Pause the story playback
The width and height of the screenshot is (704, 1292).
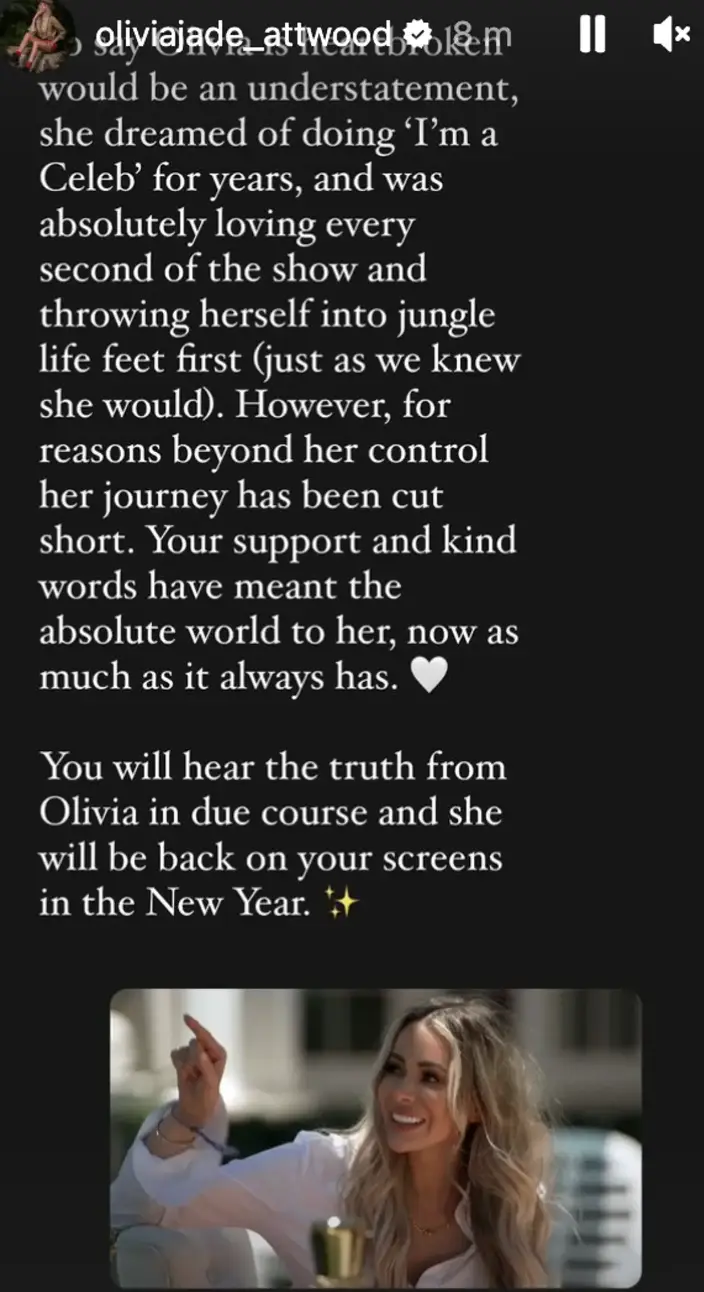click(x=593, y=35)
